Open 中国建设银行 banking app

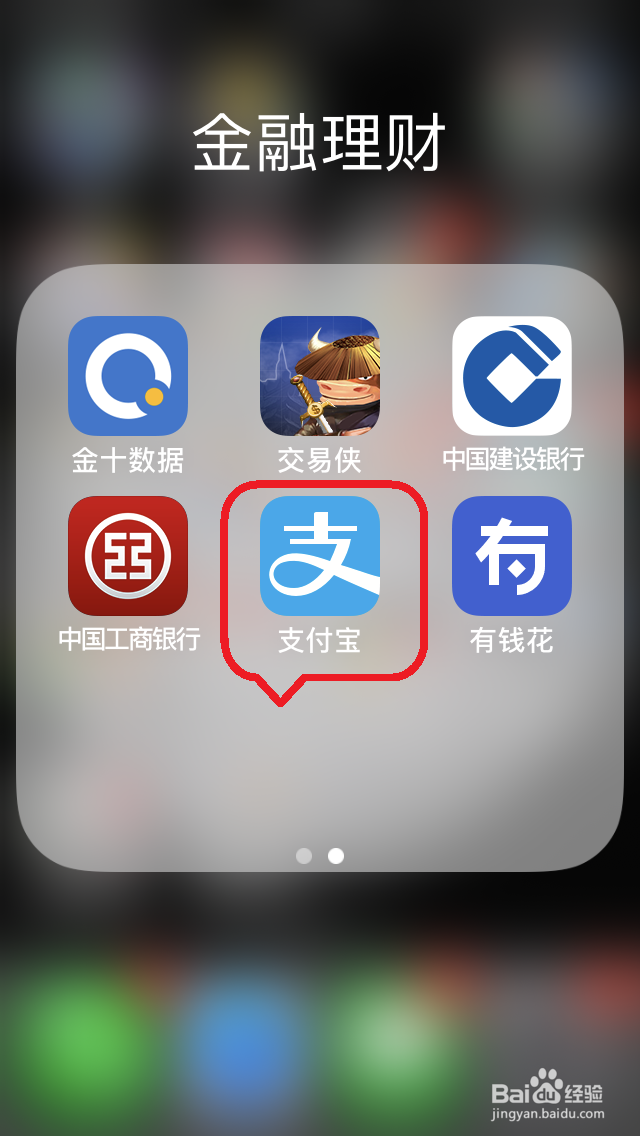pos(512,376)
